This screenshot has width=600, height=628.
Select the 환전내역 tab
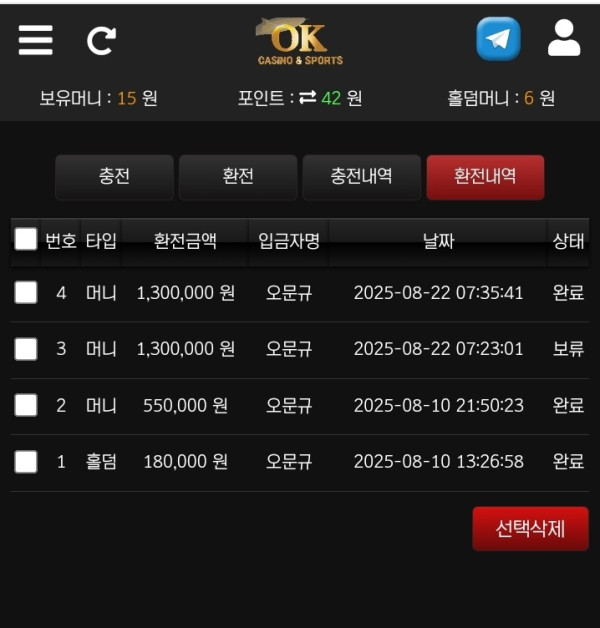point(485,177)
